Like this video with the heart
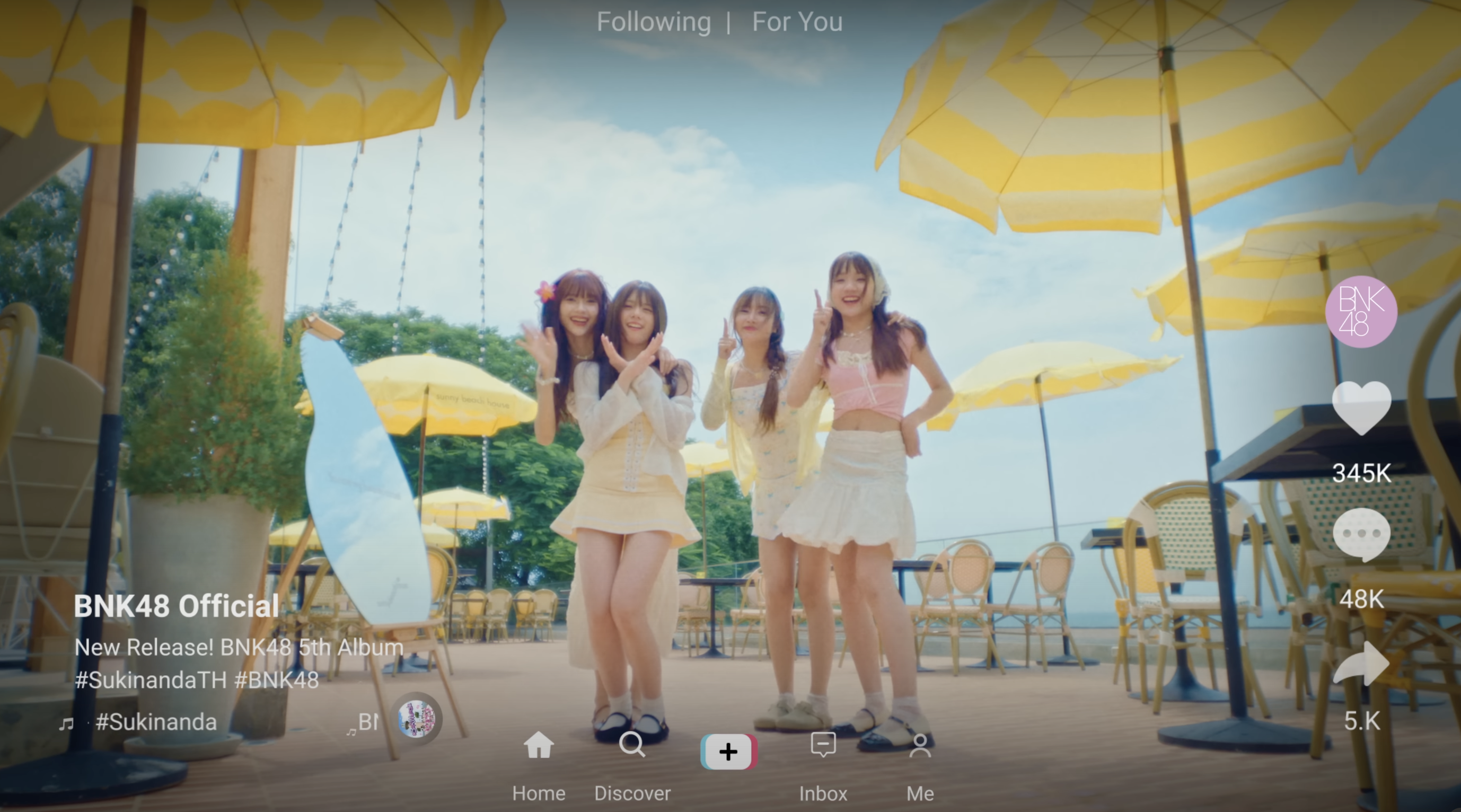Screen dimensions: 1461x812 pos(1361,408)
